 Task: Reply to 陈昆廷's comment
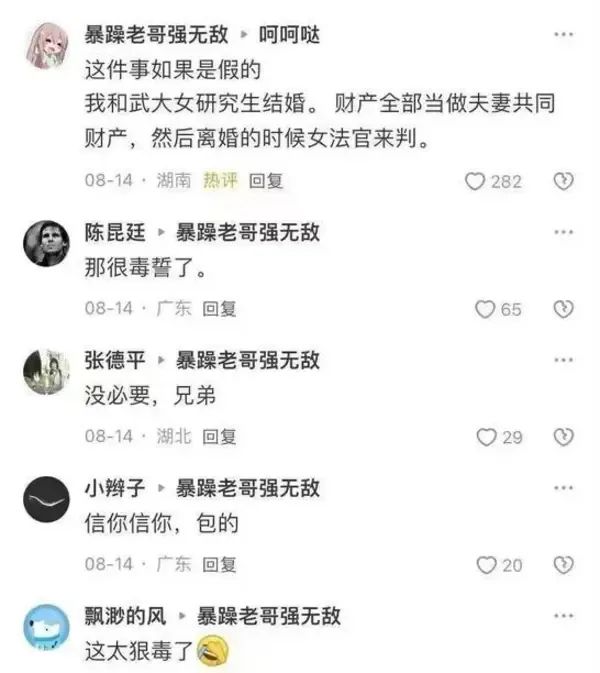coord(220,309)
